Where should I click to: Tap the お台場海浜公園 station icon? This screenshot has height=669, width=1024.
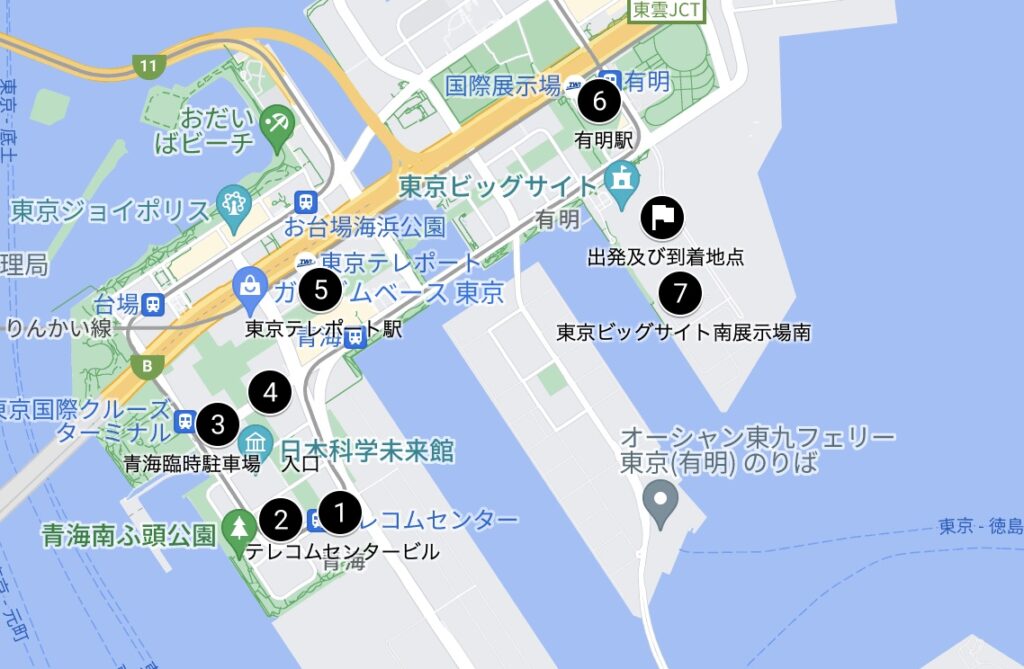pos(305,201)
